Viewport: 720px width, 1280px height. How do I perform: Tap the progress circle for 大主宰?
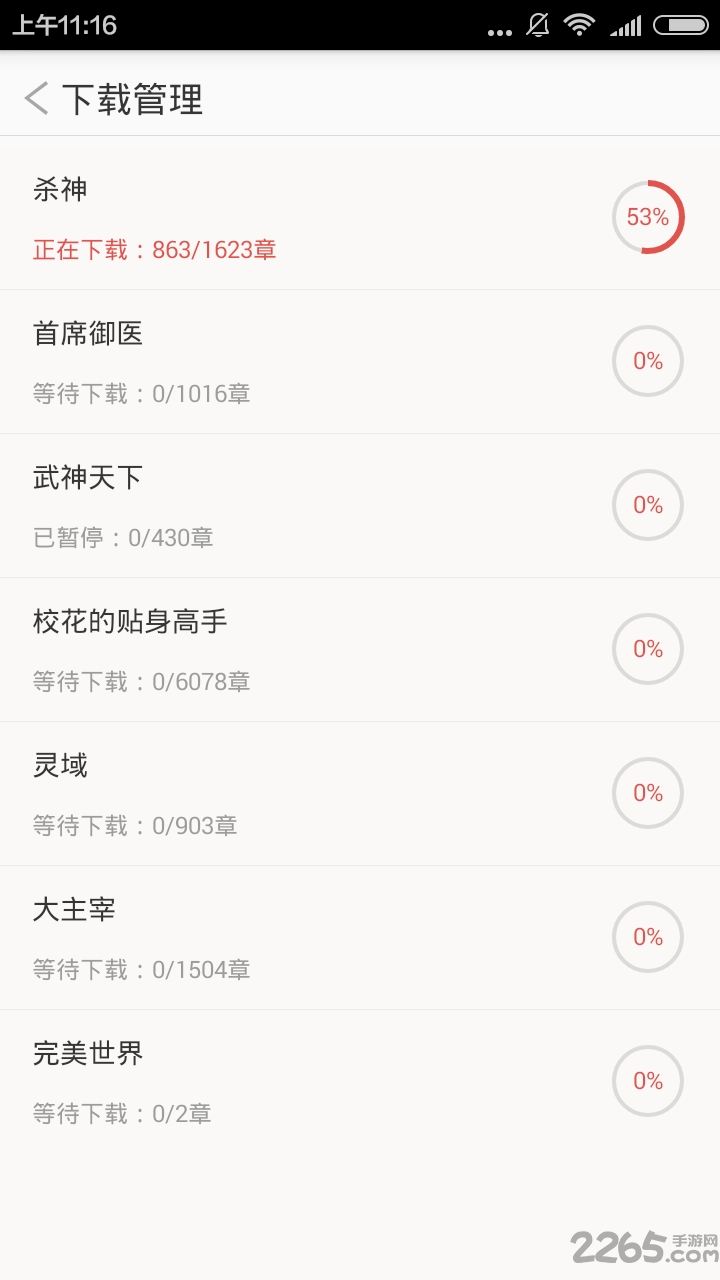(648, 937)
